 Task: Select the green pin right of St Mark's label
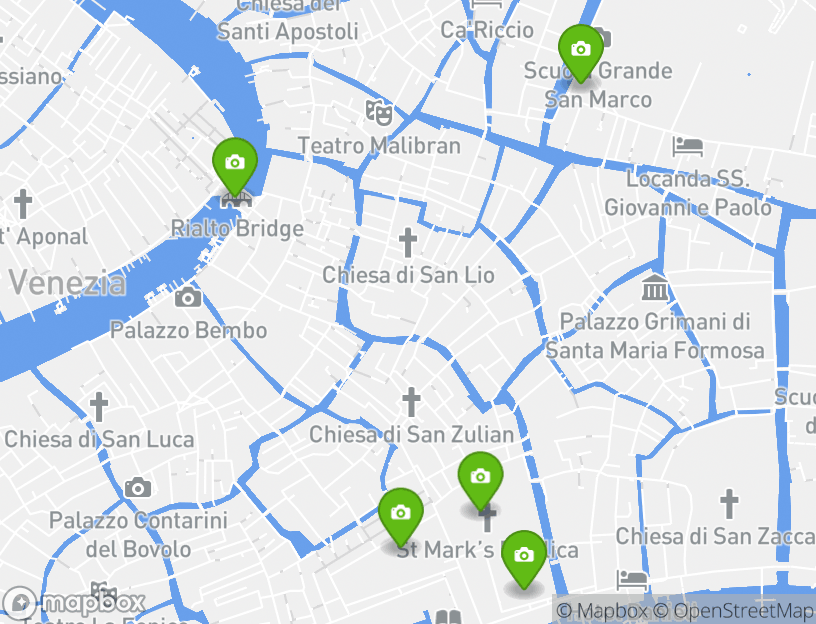coord(523,555)
